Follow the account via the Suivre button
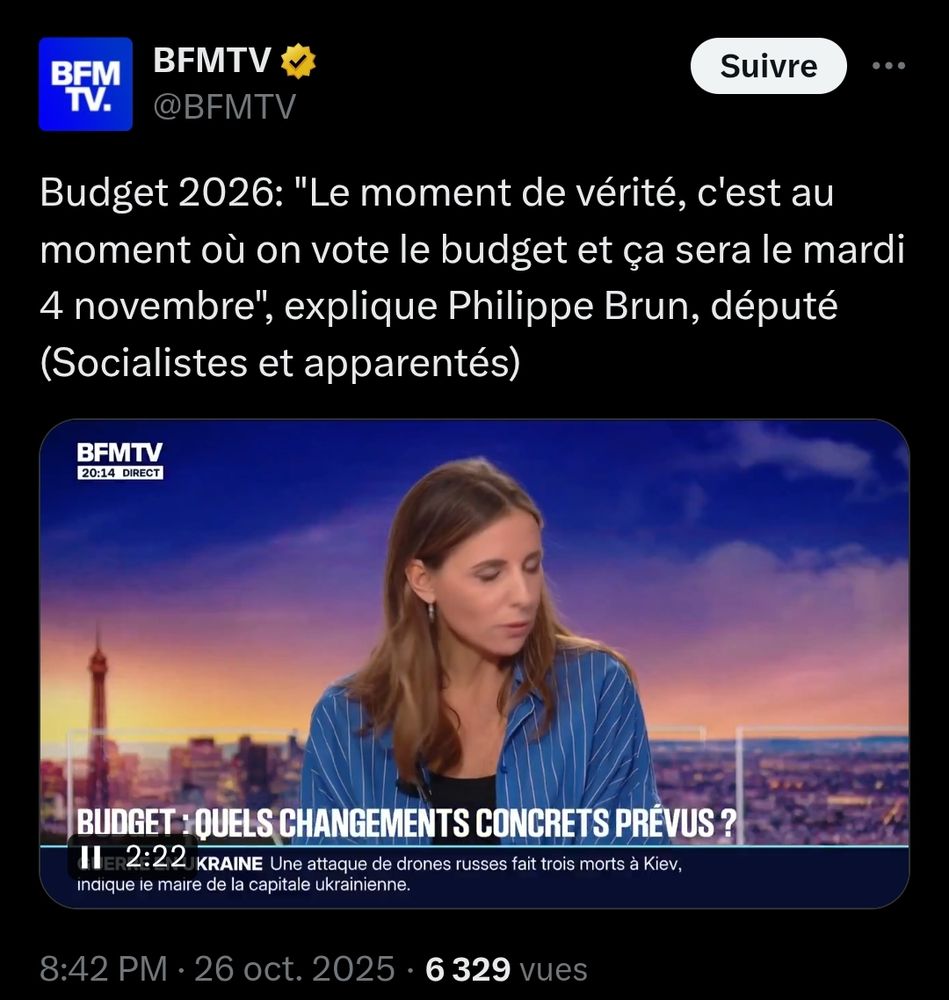Viewport: 949px width, 1000px height. click(767, 65)
